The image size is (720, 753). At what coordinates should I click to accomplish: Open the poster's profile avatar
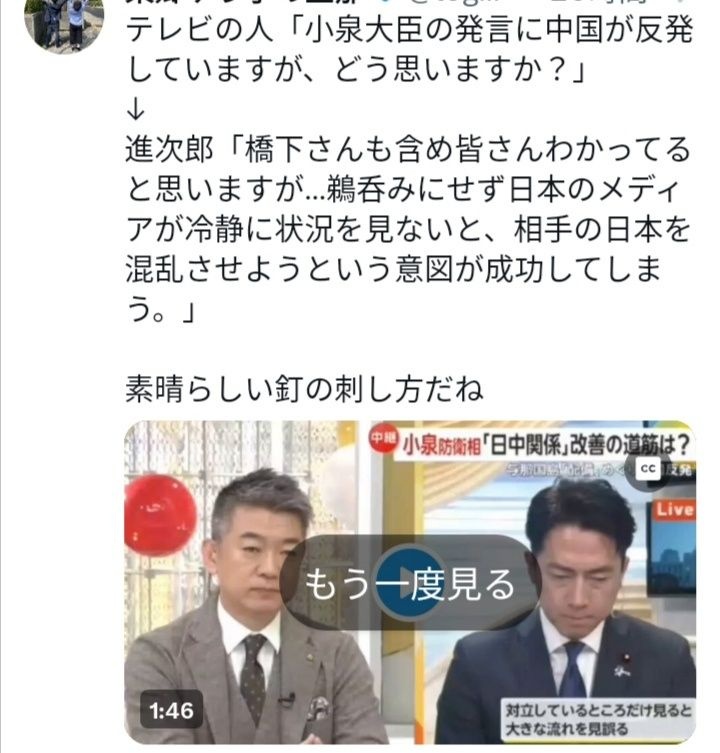(62, 22)
